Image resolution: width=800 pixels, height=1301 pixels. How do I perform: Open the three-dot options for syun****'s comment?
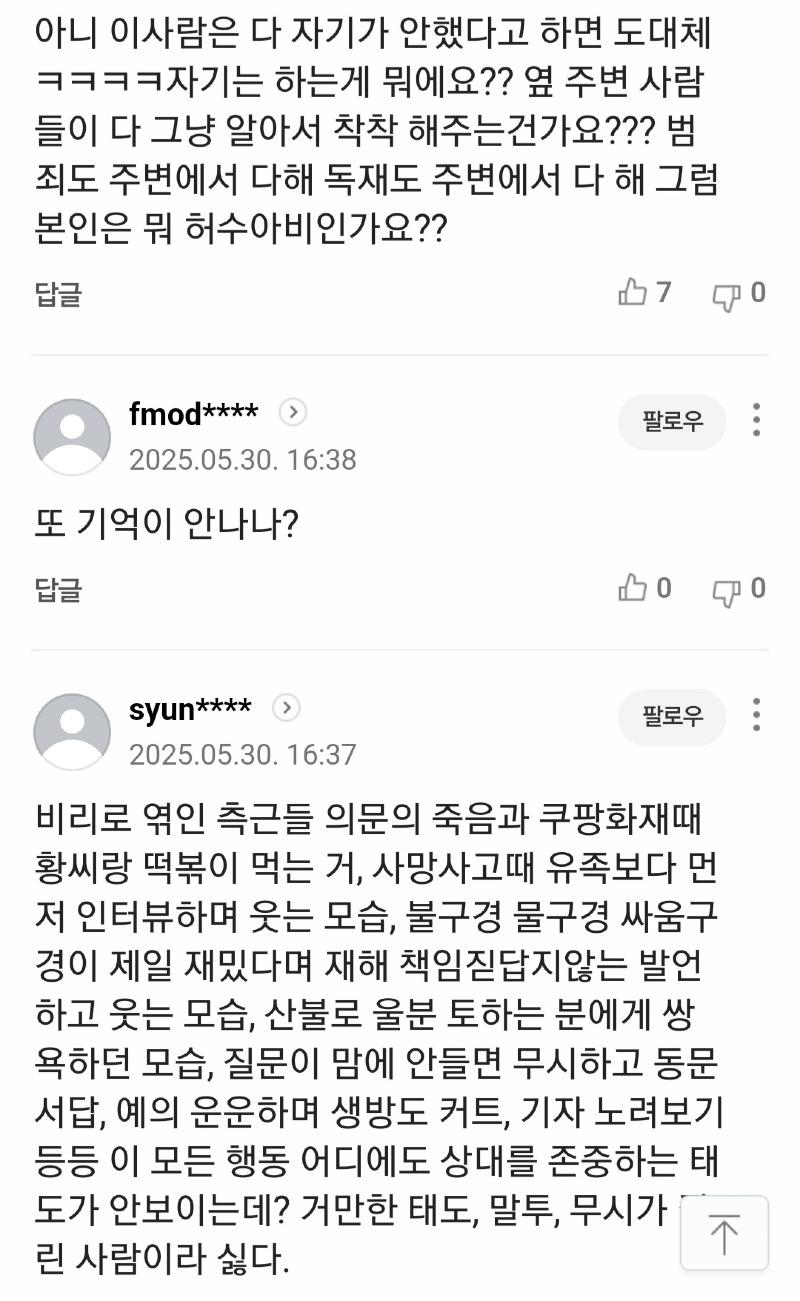(x=755, y=717)
